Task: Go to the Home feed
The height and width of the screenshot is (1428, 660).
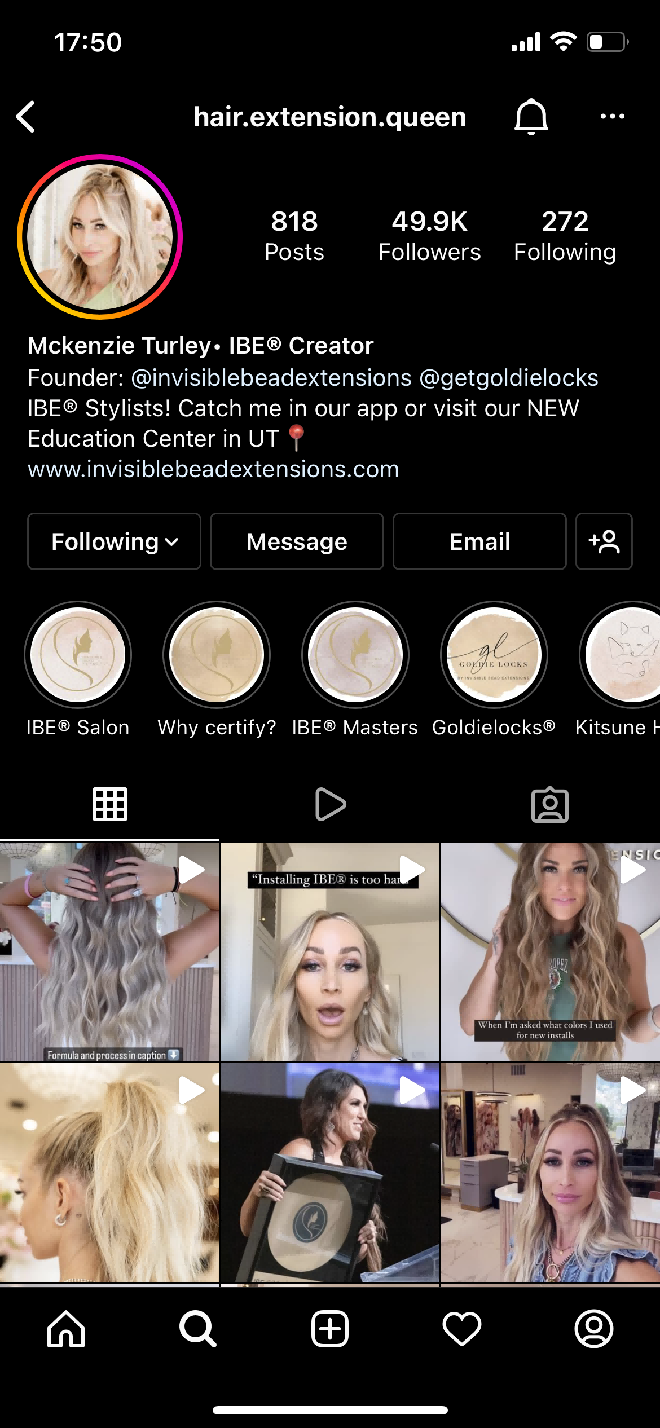Action: pos(66,1328)
